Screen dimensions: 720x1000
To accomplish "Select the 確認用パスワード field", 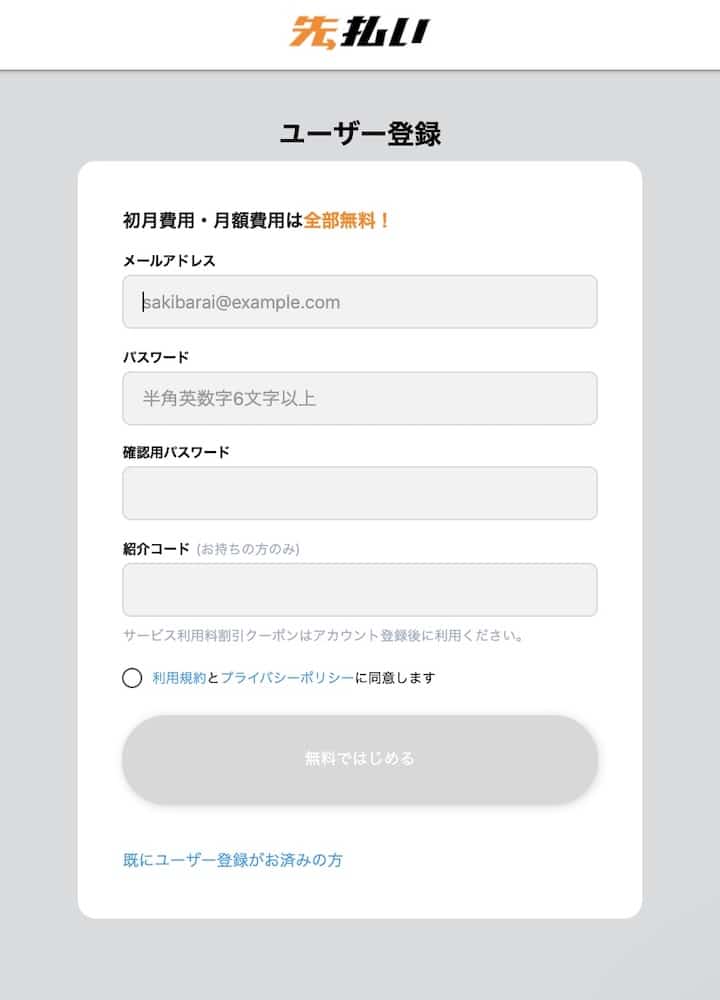I will point(360,493).
